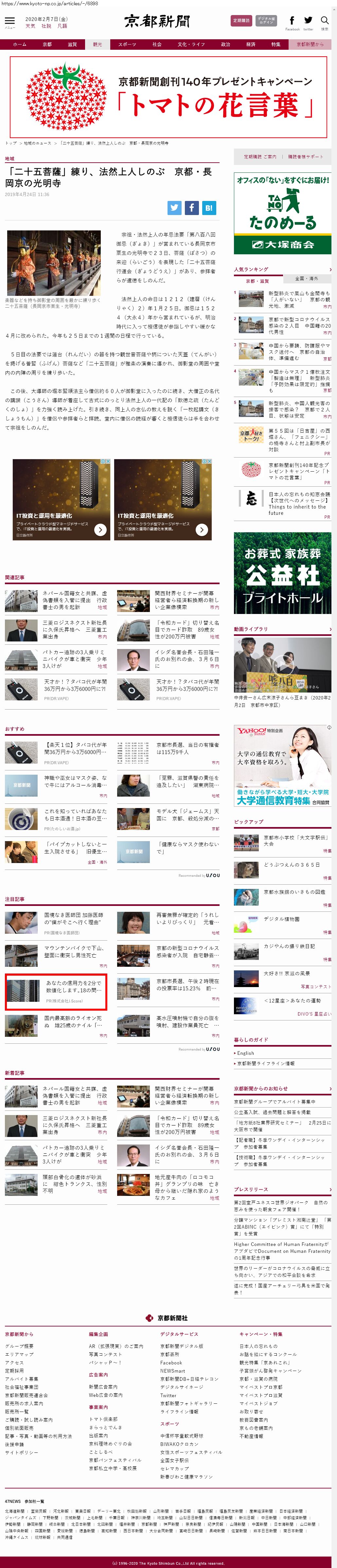Open the English link in 暮らしのガイド
This screenshot has height=1568, width=337.
pos(246,1053)
